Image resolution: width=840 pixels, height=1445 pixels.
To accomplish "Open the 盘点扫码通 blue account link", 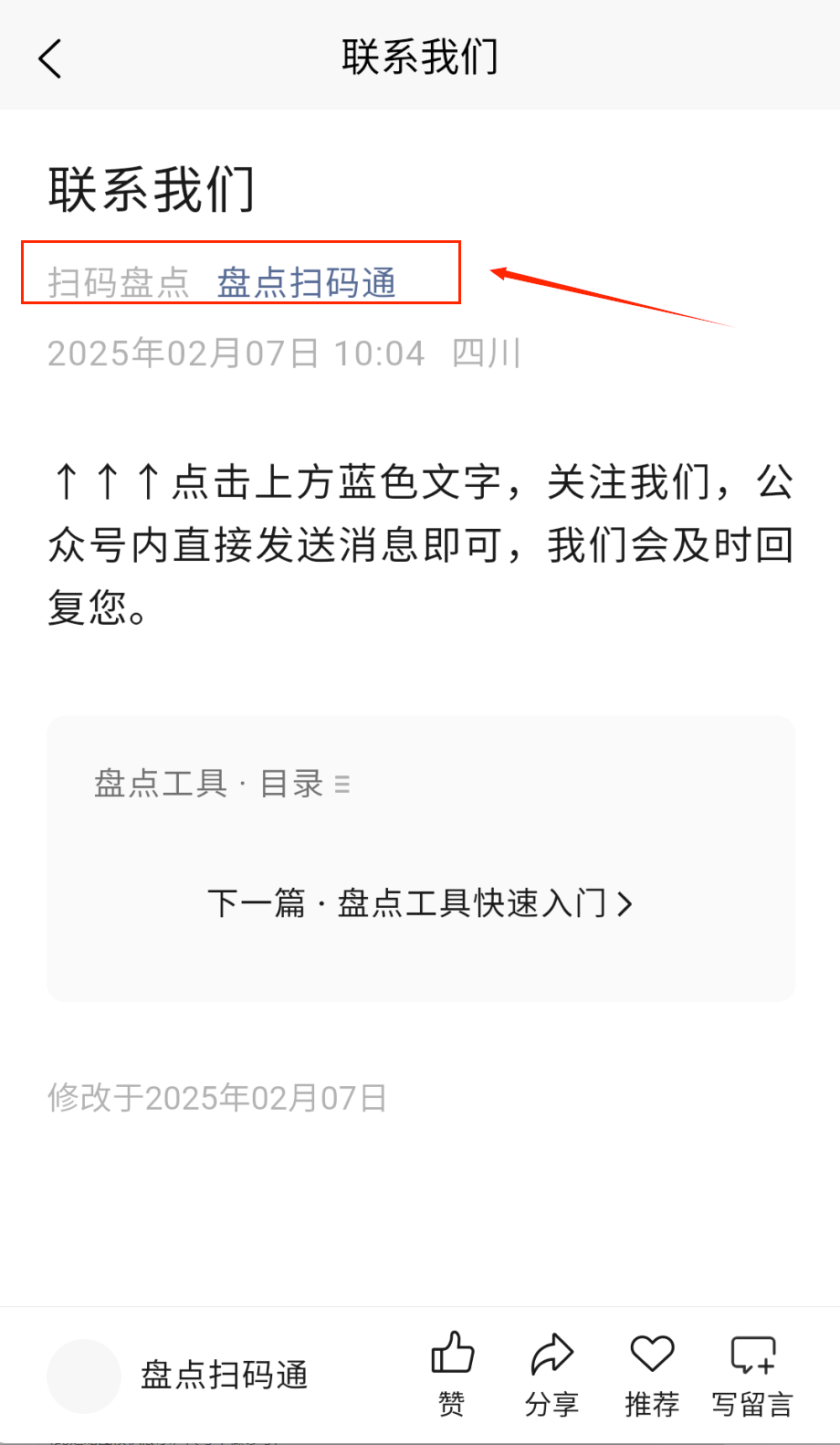I will [x=306, y=283].
